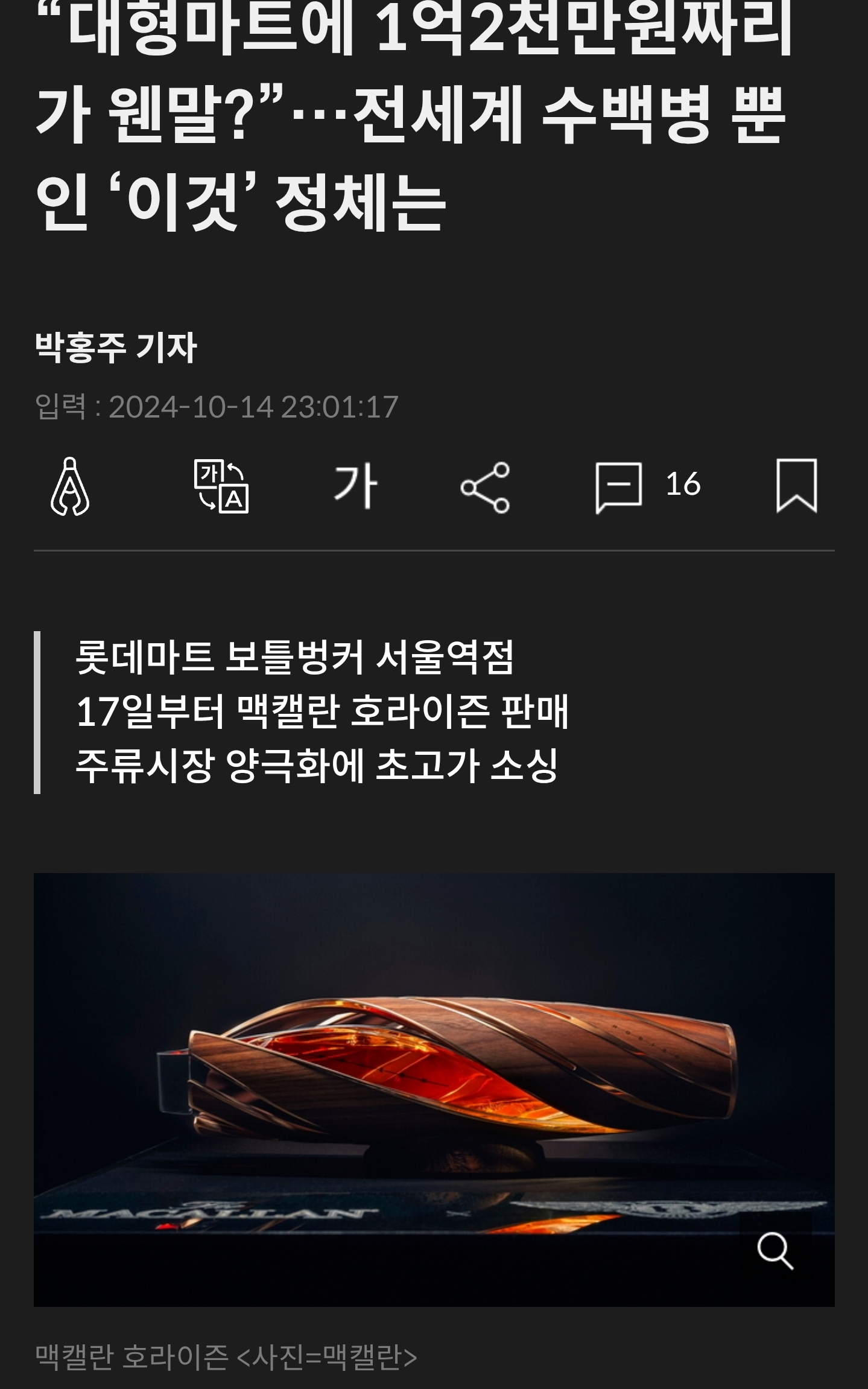Bookmark this article

[796, 486]
